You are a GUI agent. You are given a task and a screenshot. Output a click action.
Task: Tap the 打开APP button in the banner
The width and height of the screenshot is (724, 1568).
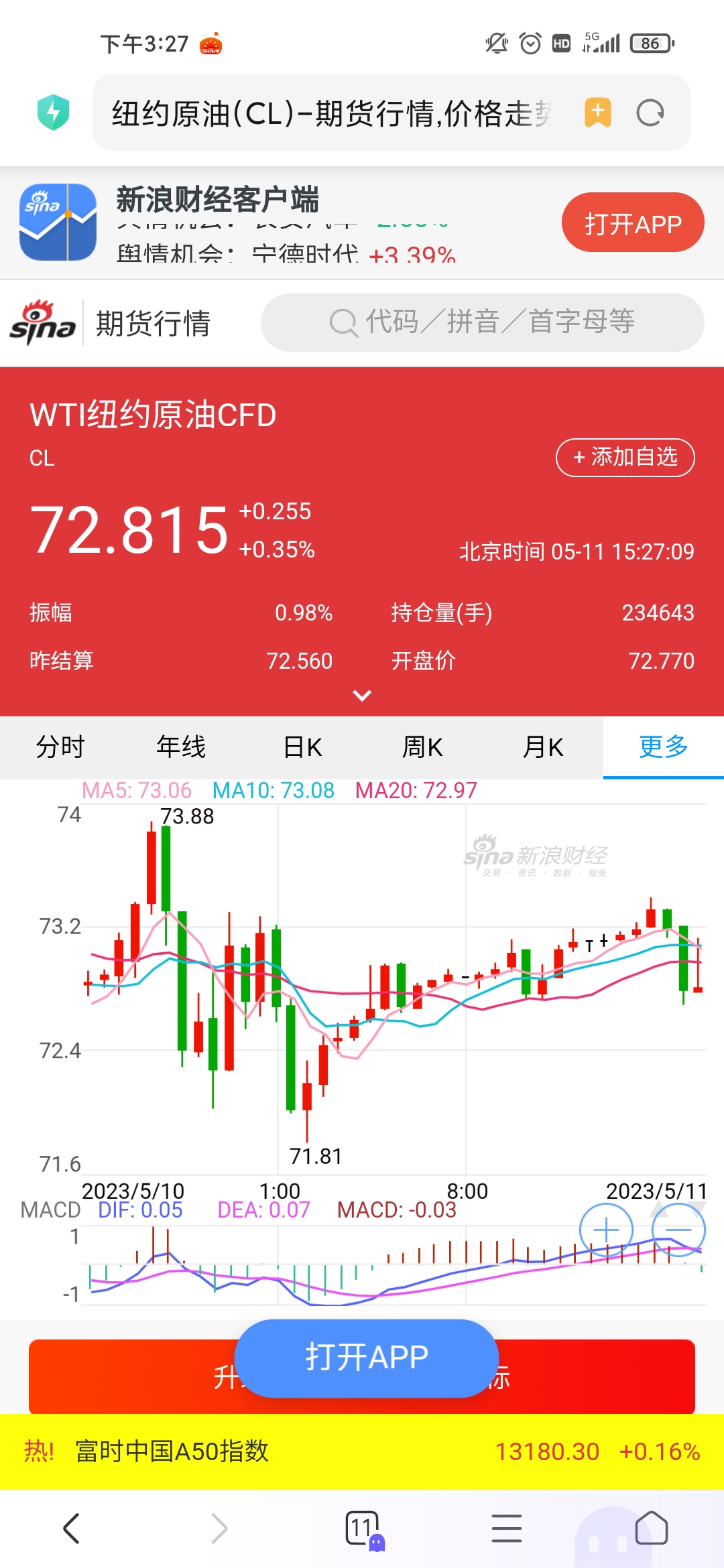pyautogui.click(x=631, y=222)
